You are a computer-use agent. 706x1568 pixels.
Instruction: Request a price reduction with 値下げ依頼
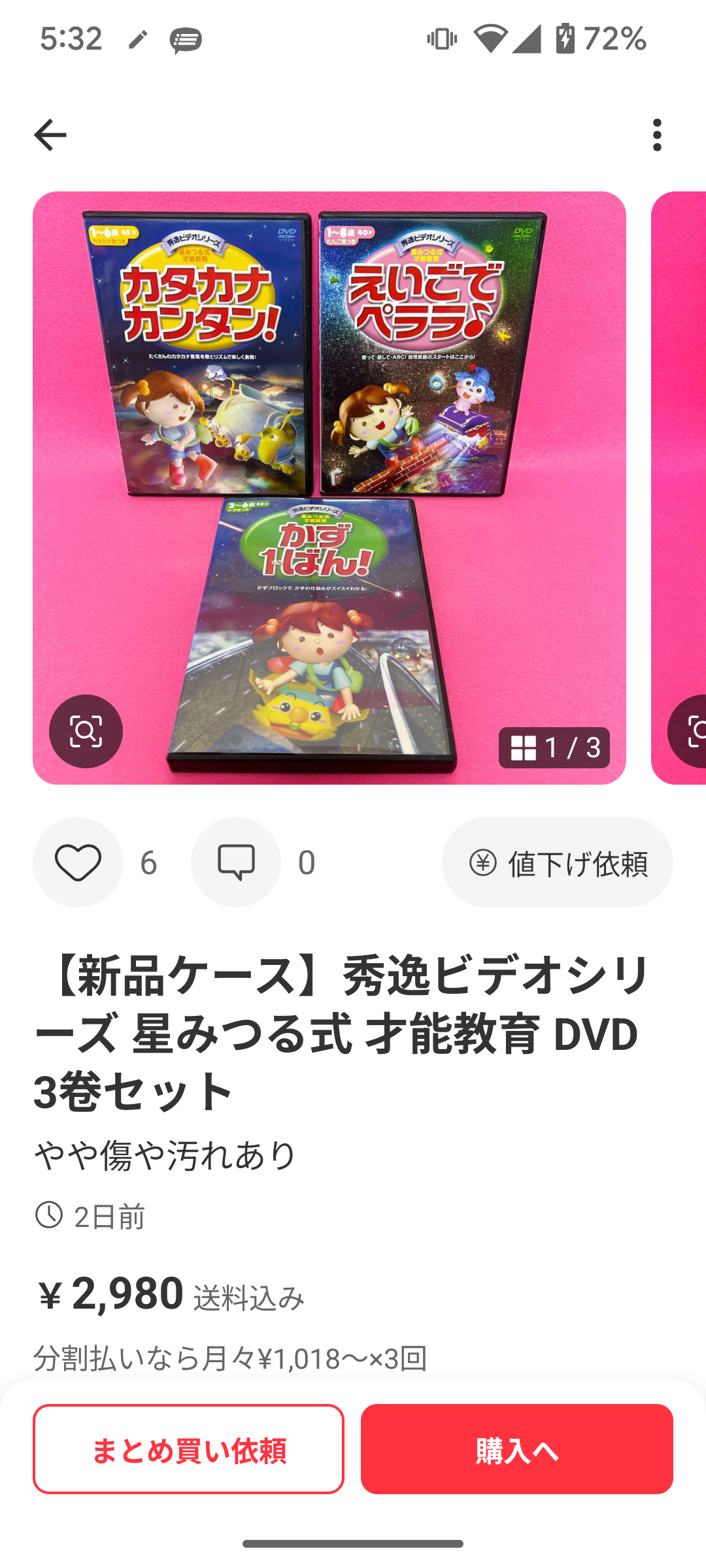[x=558, y=863]
